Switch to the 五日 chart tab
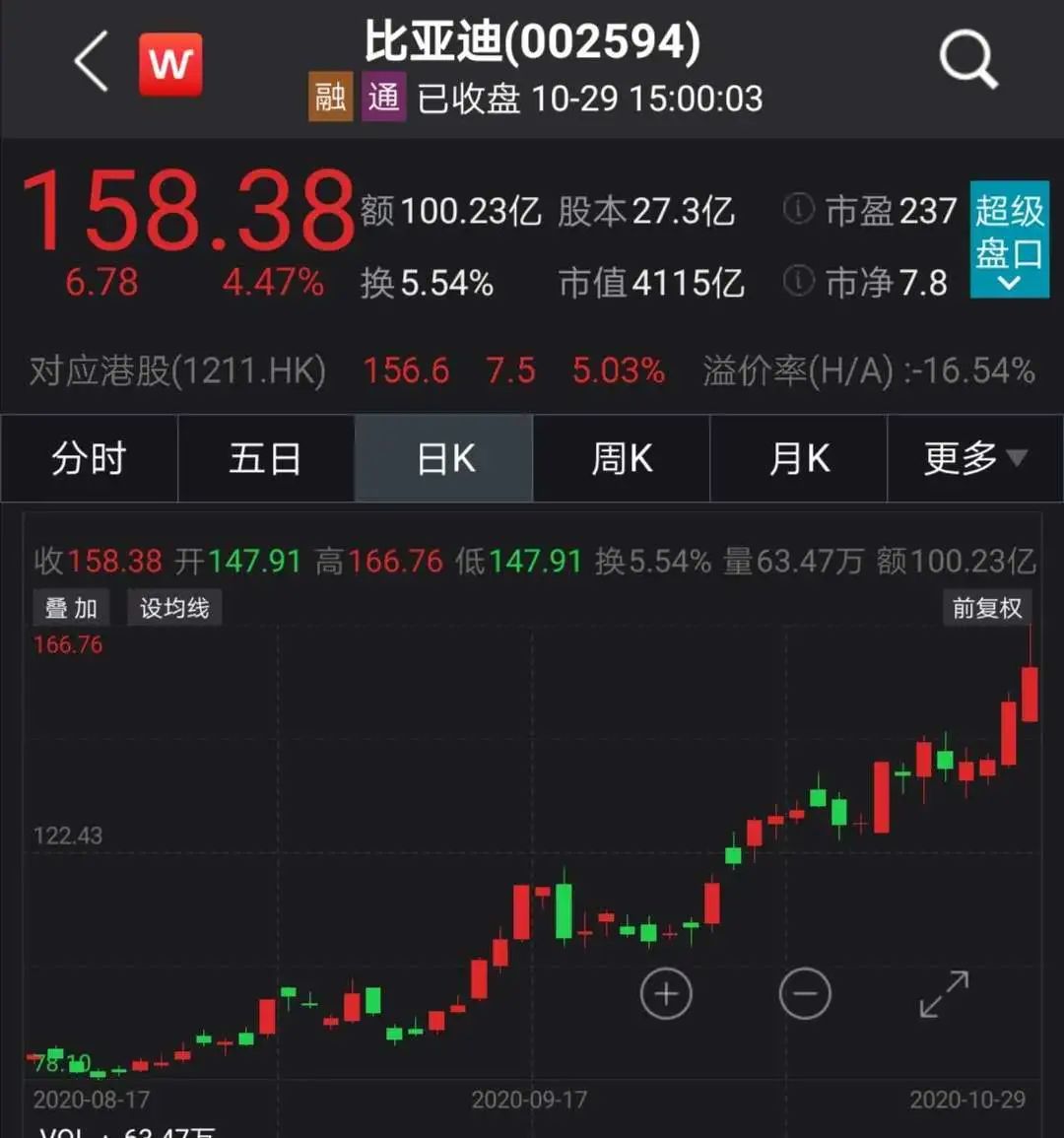 265,459
